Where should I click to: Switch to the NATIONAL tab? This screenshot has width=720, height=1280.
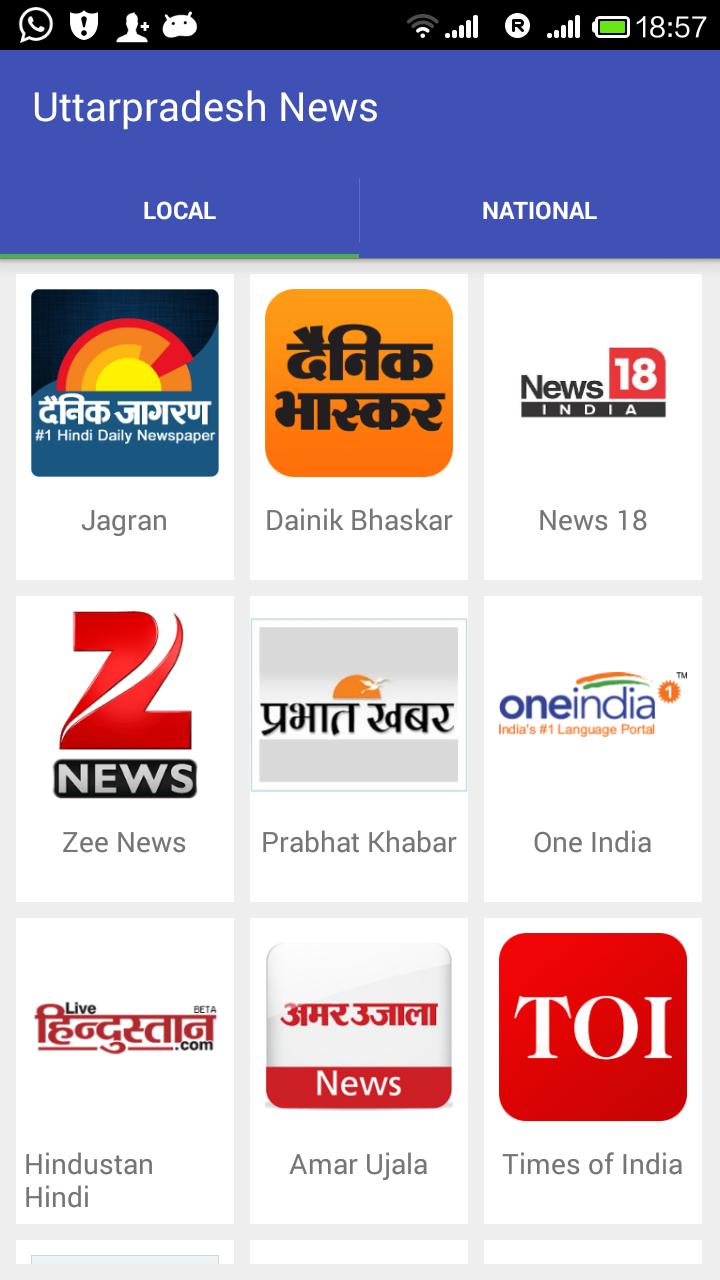click(x=539, y=211)
